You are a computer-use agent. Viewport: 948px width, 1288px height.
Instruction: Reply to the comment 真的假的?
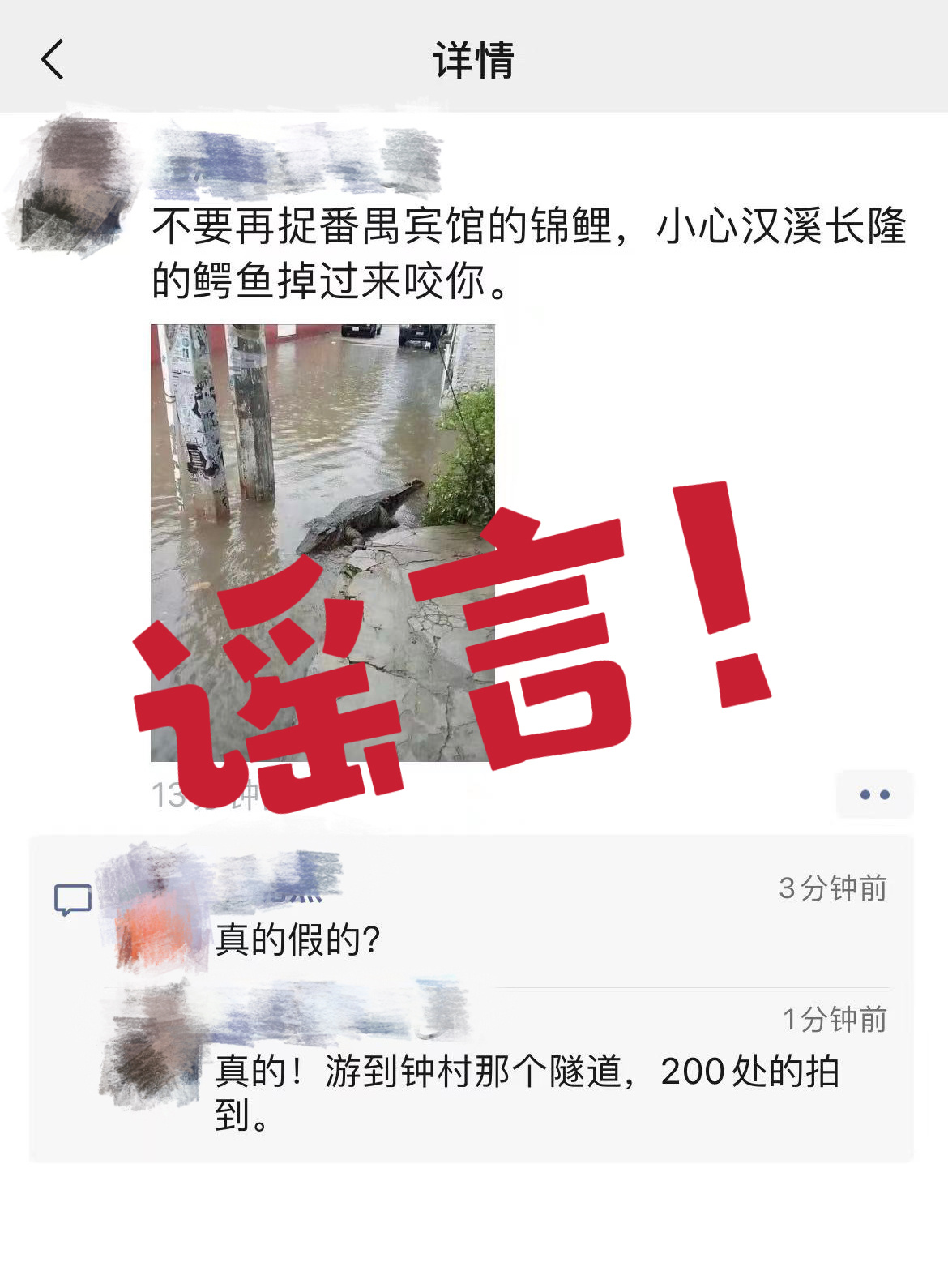(298, 940)
